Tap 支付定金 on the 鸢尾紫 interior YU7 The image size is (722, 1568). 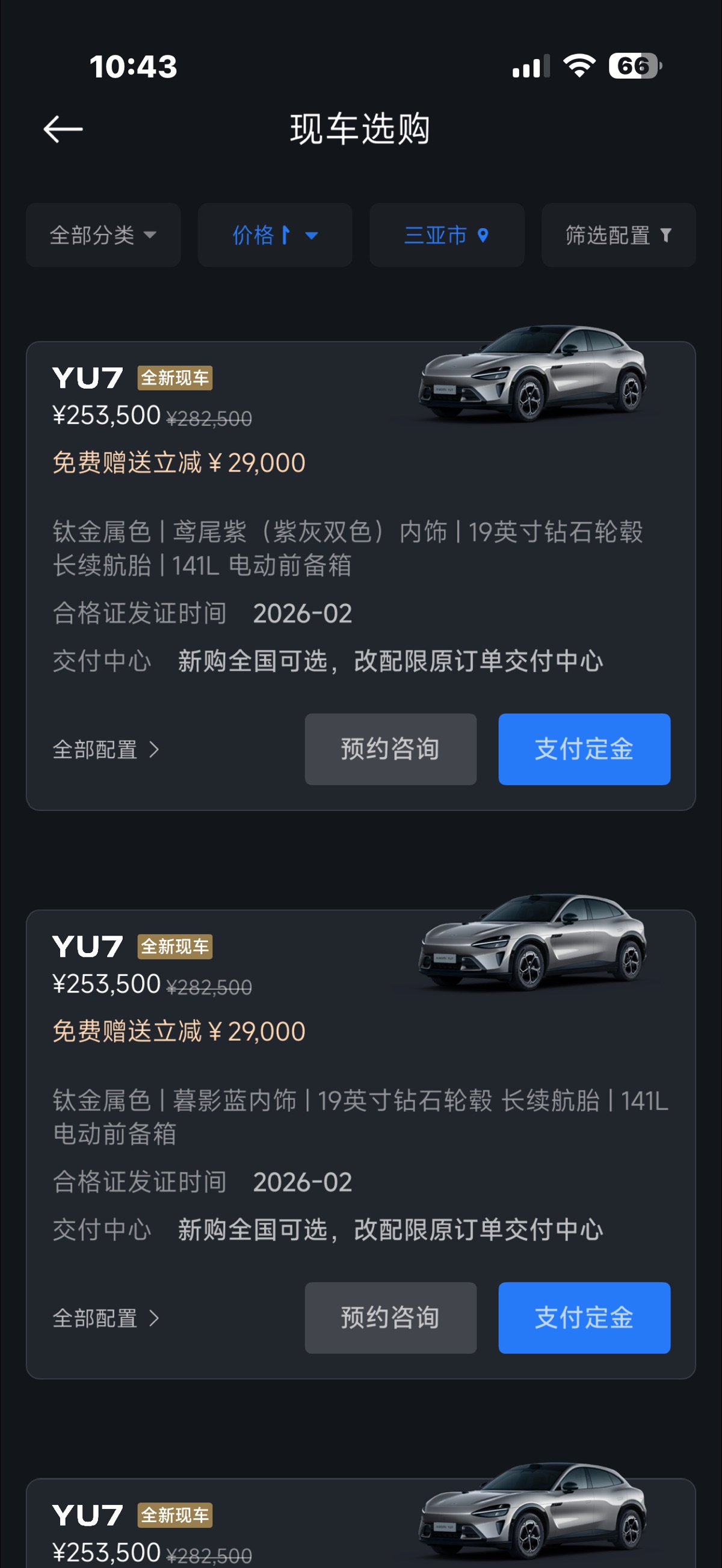(x=584, y=749)
